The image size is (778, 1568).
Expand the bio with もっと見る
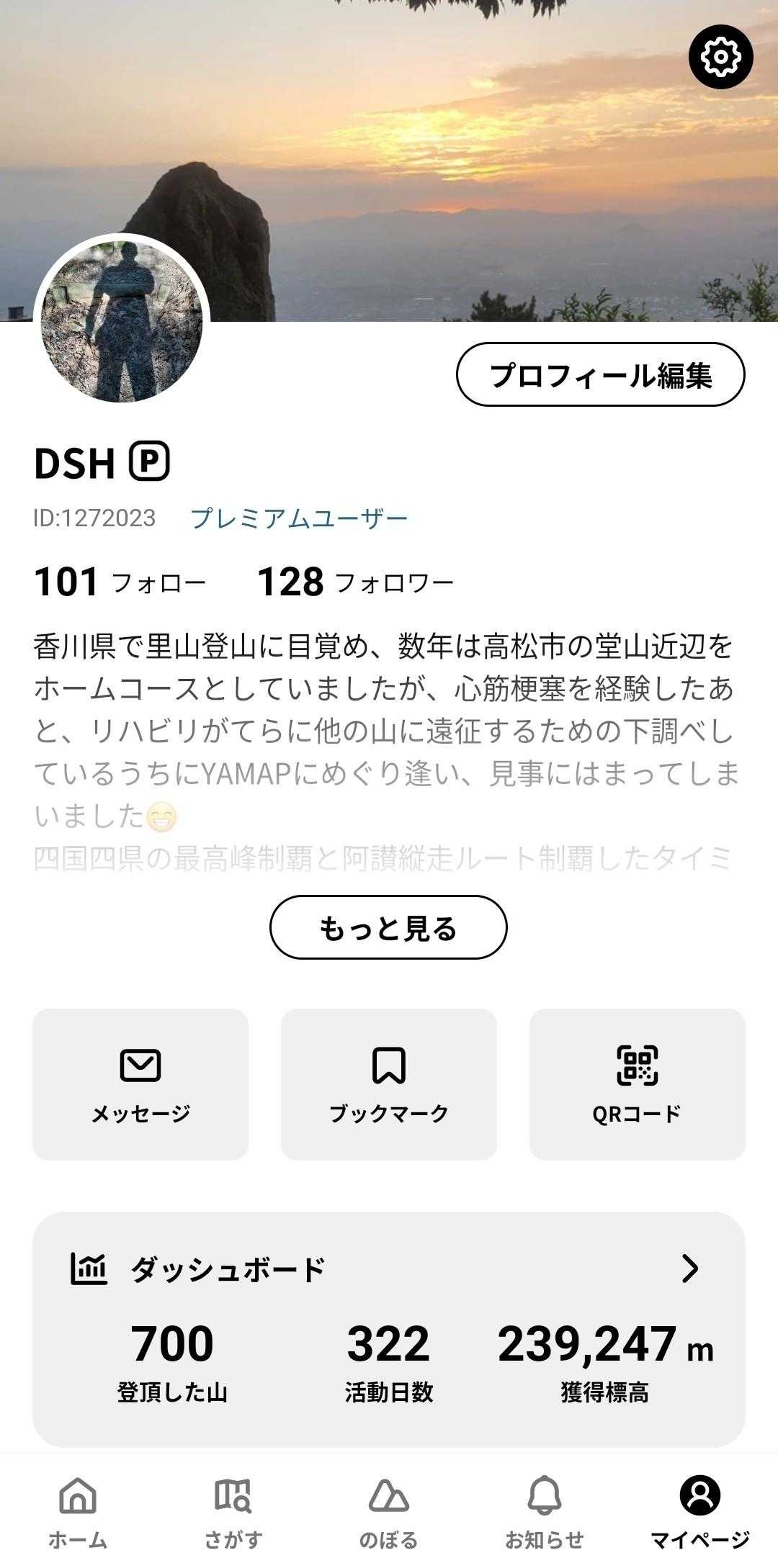tap(388, 927)
